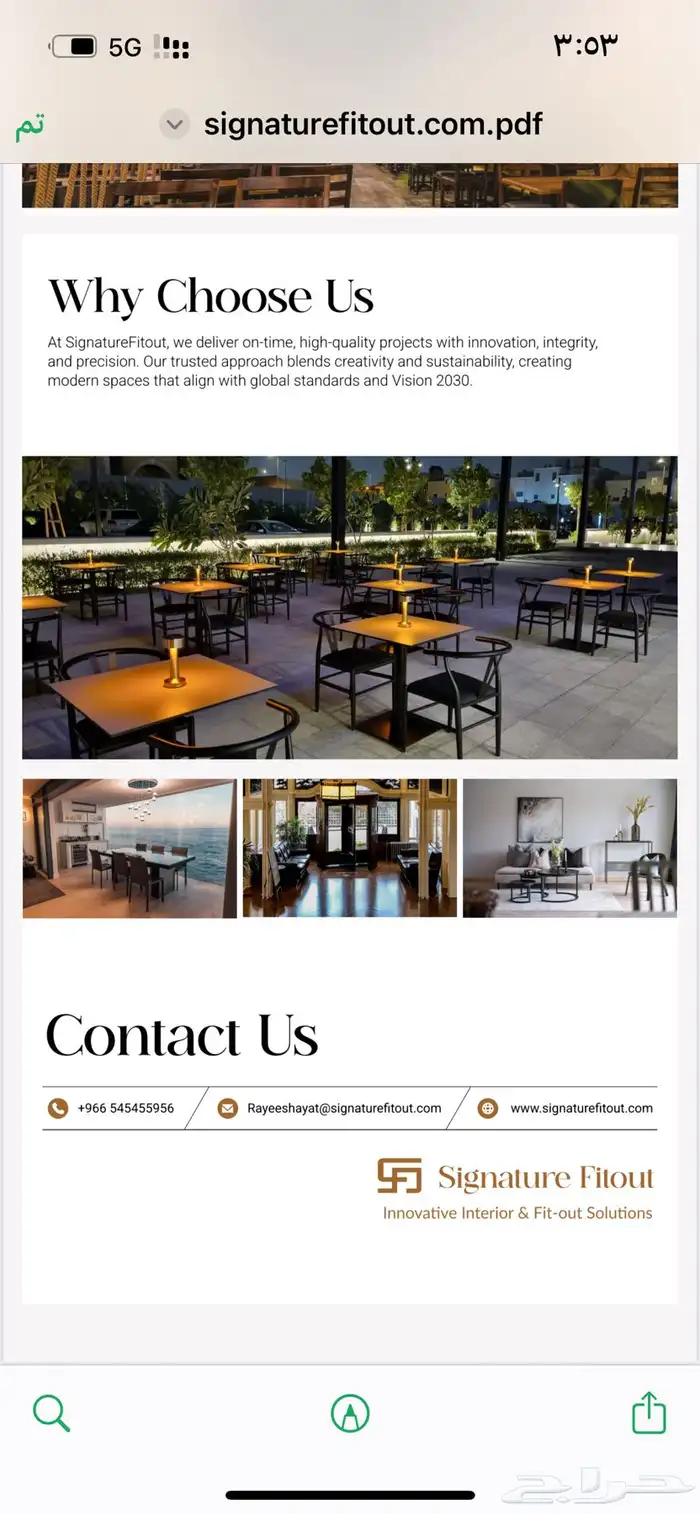This screenshot has width=700, height=1514.
Task: Share this PDF document
Action: (x=649, y=1412)
